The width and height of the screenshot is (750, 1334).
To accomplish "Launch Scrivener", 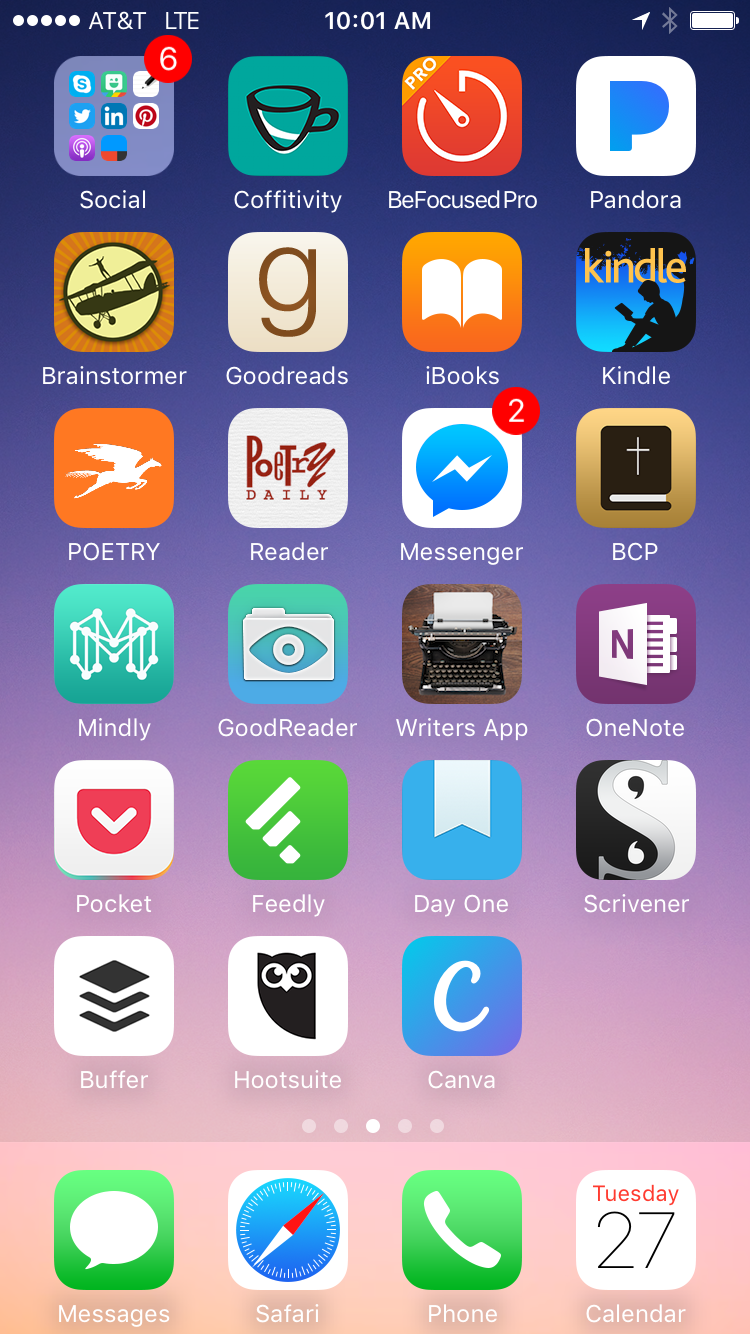I will point(636,820).
